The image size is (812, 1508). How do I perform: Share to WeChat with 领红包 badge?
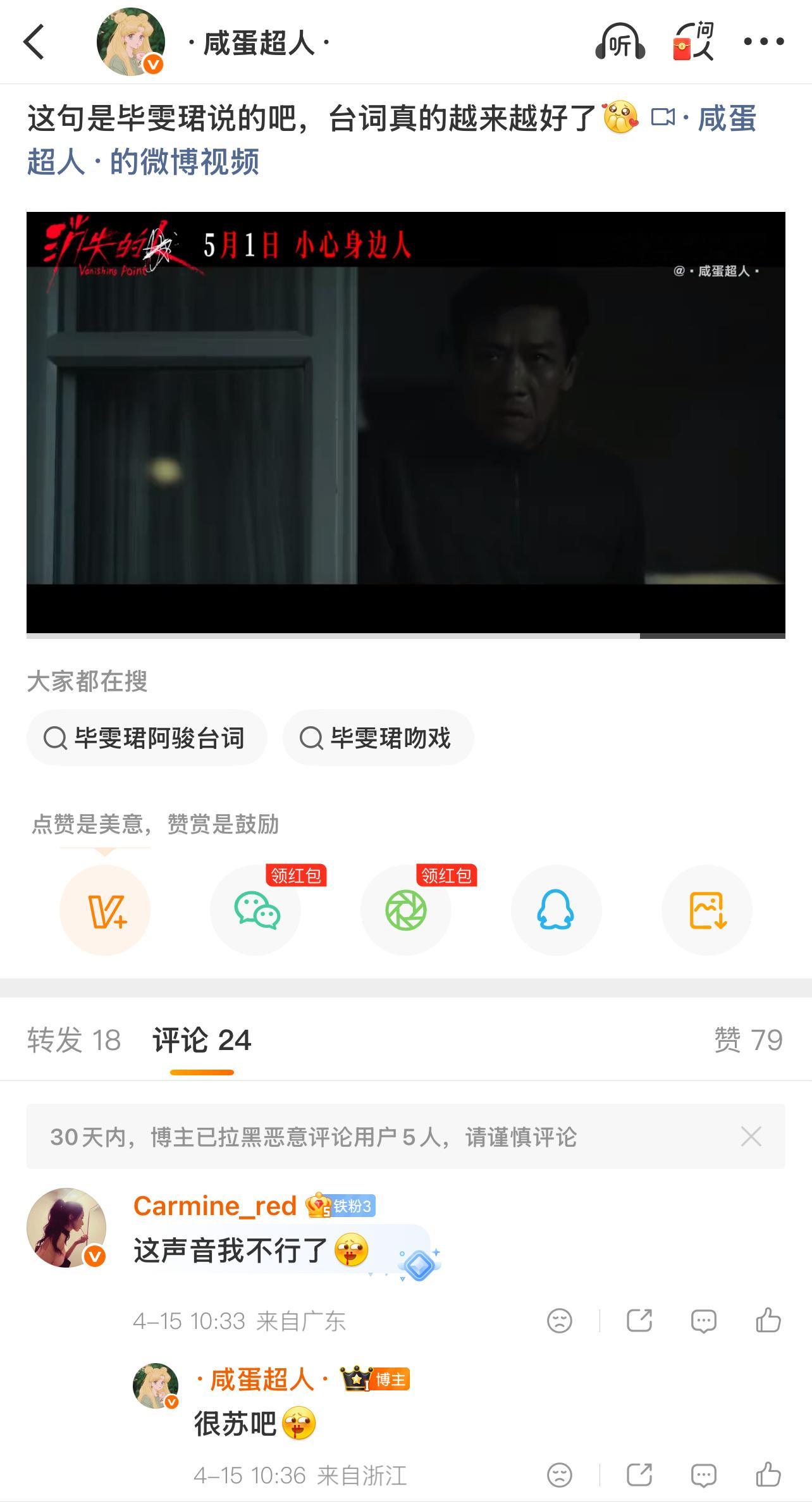(x=255, y=911)
